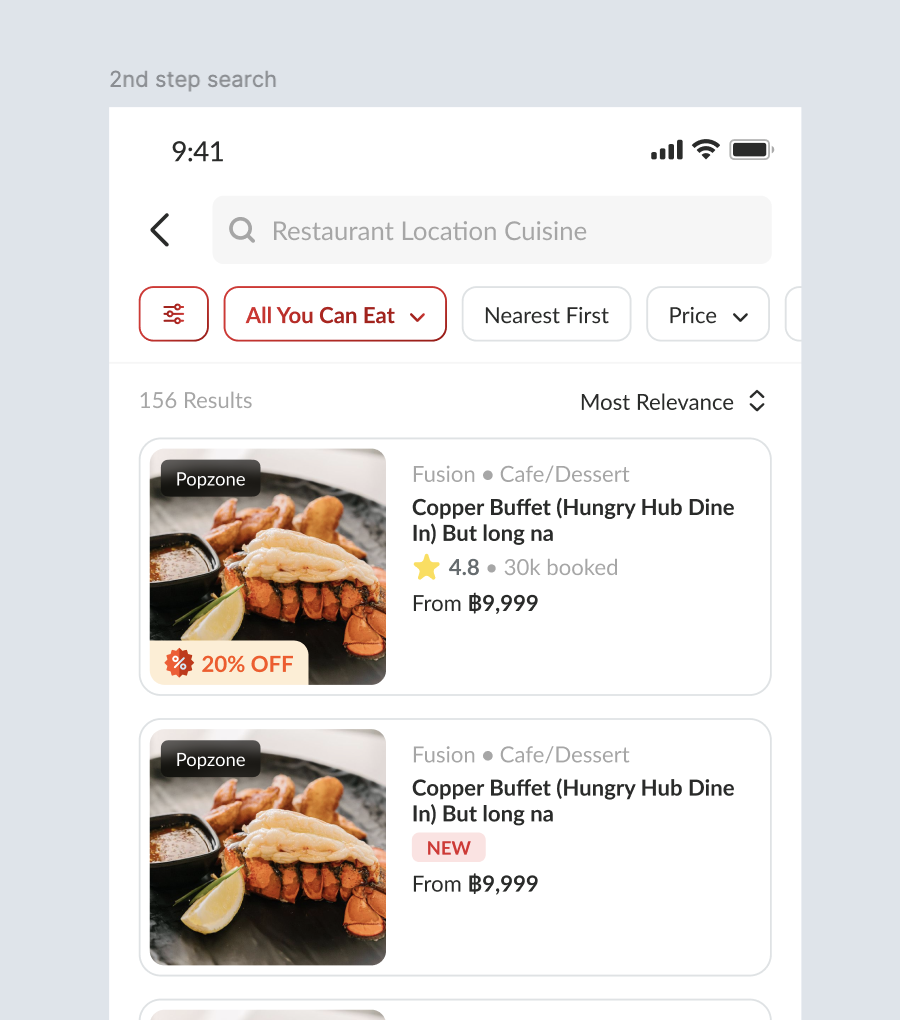Screen dimensions: 900x1020
Task: Open Copper Buffet card tagged NEW
Action: click(x=455, y=846)
